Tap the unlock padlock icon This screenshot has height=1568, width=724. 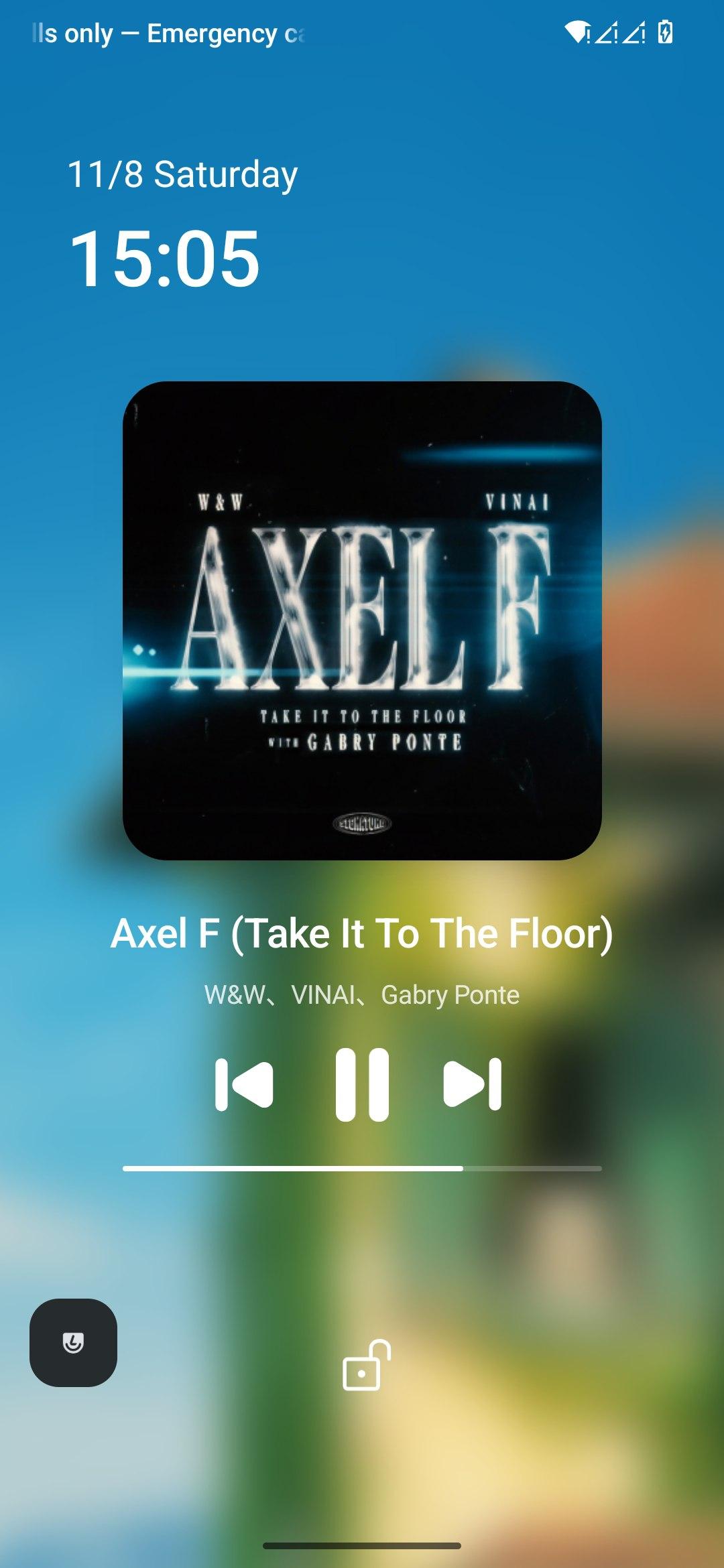pos(365,1366)
